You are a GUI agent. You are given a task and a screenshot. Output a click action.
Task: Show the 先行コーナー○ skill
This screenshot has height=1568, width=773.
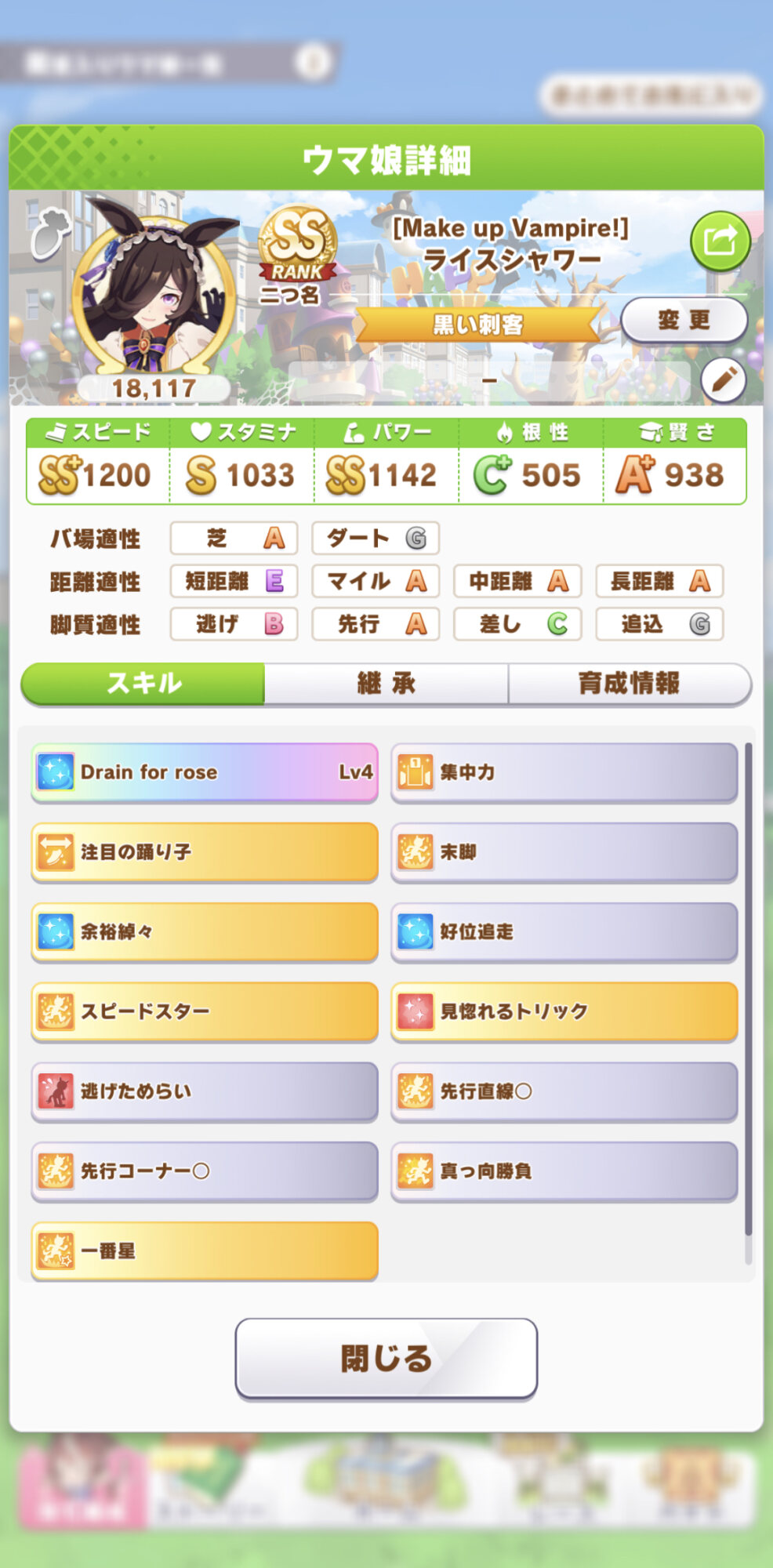click(x=205, y=1171)
